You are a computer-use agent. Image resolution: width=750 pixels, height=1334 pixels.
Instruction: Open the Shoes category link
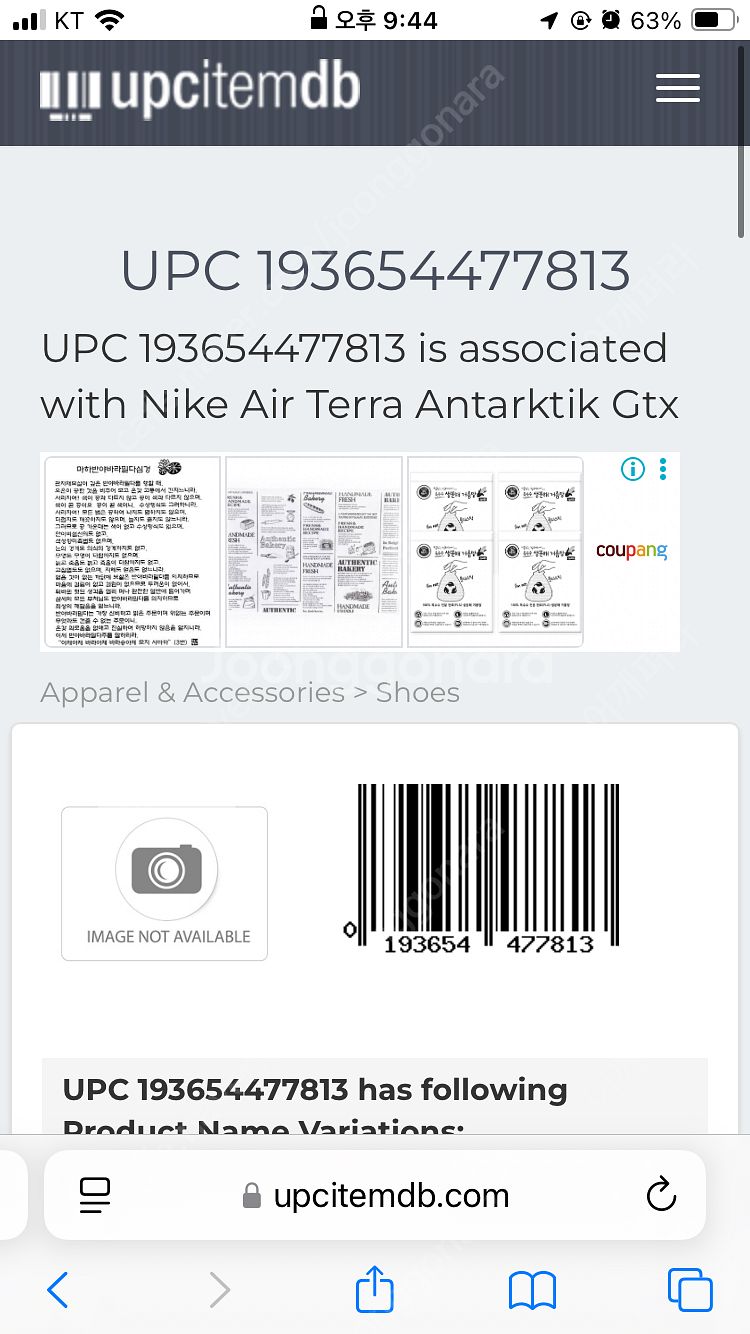click(x=417, y=692)
